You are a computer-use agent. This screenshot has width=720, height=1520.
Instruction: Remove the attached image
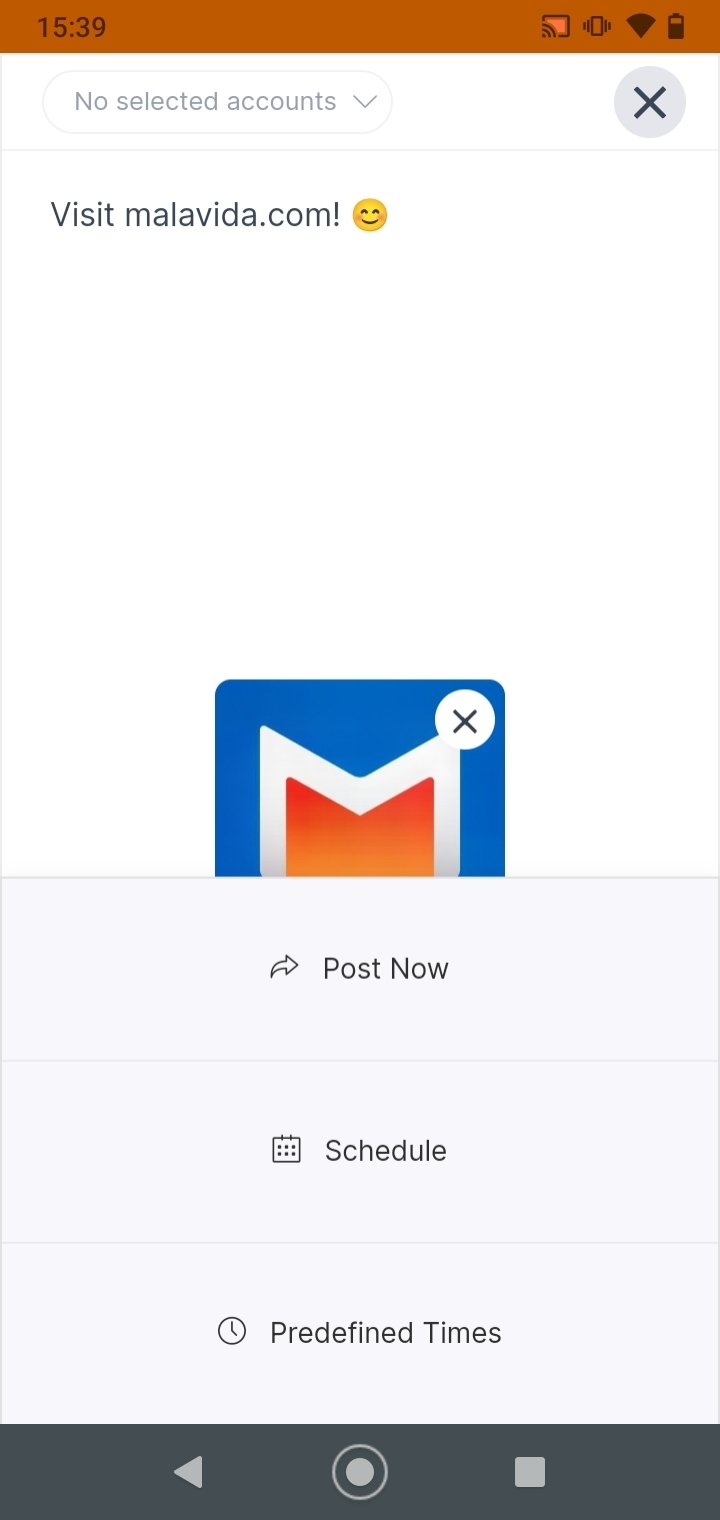tap(465, 721)
